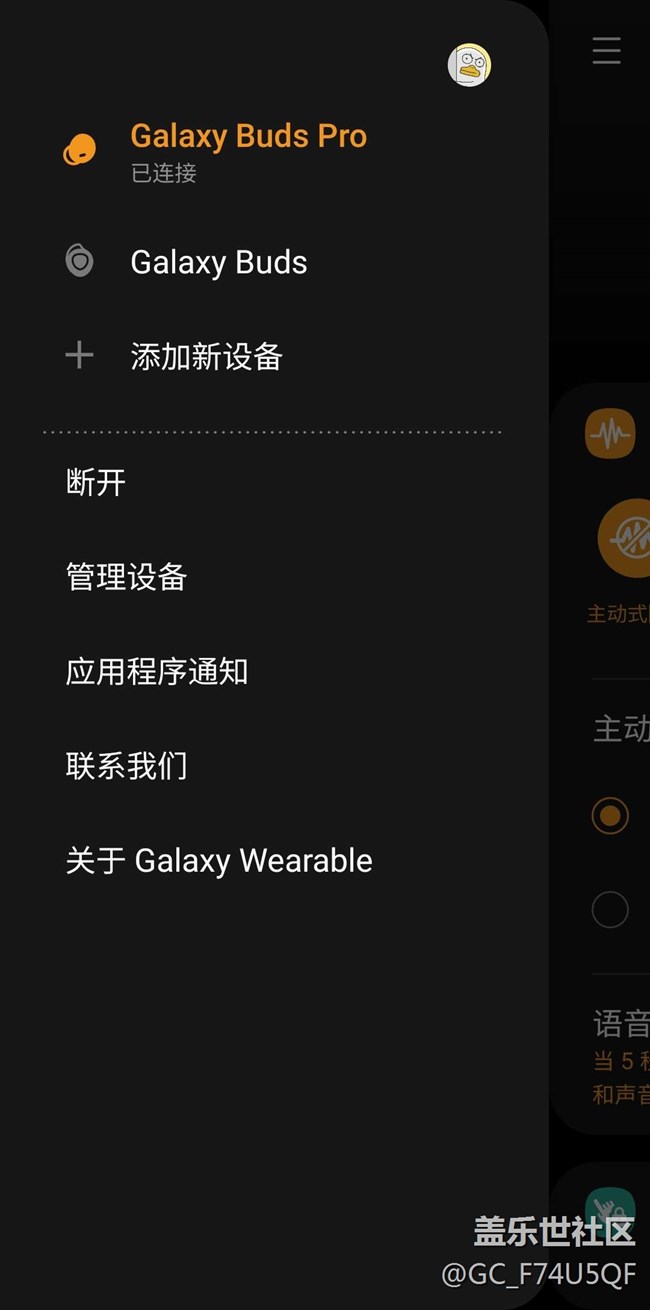This screenshot has width=650, height=1310.
Task: Open the profile avatar icon
Action: [469, 65]
